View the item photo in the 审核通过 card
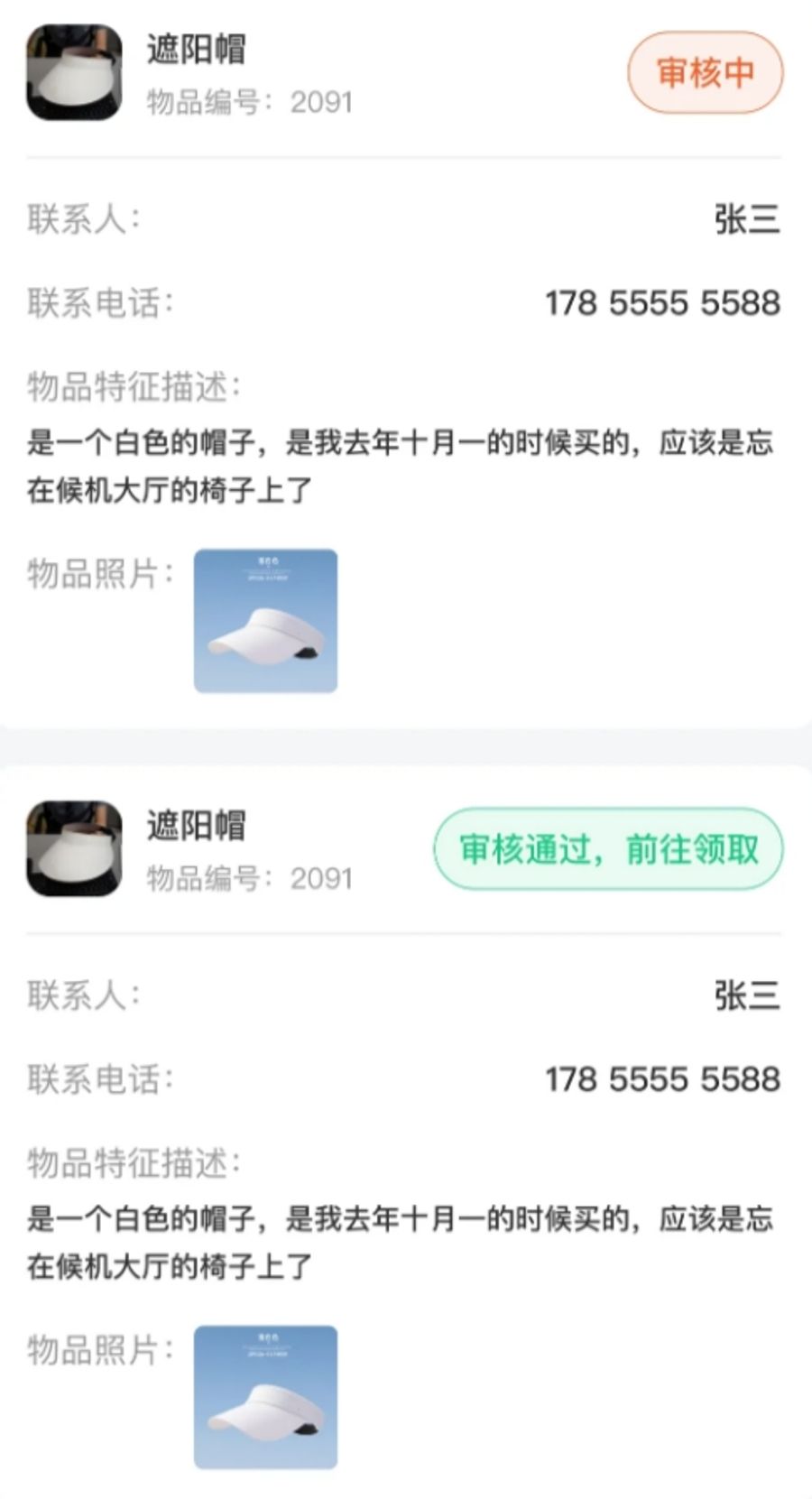This screenshot has width=812, height=1499. (265, 1396)
